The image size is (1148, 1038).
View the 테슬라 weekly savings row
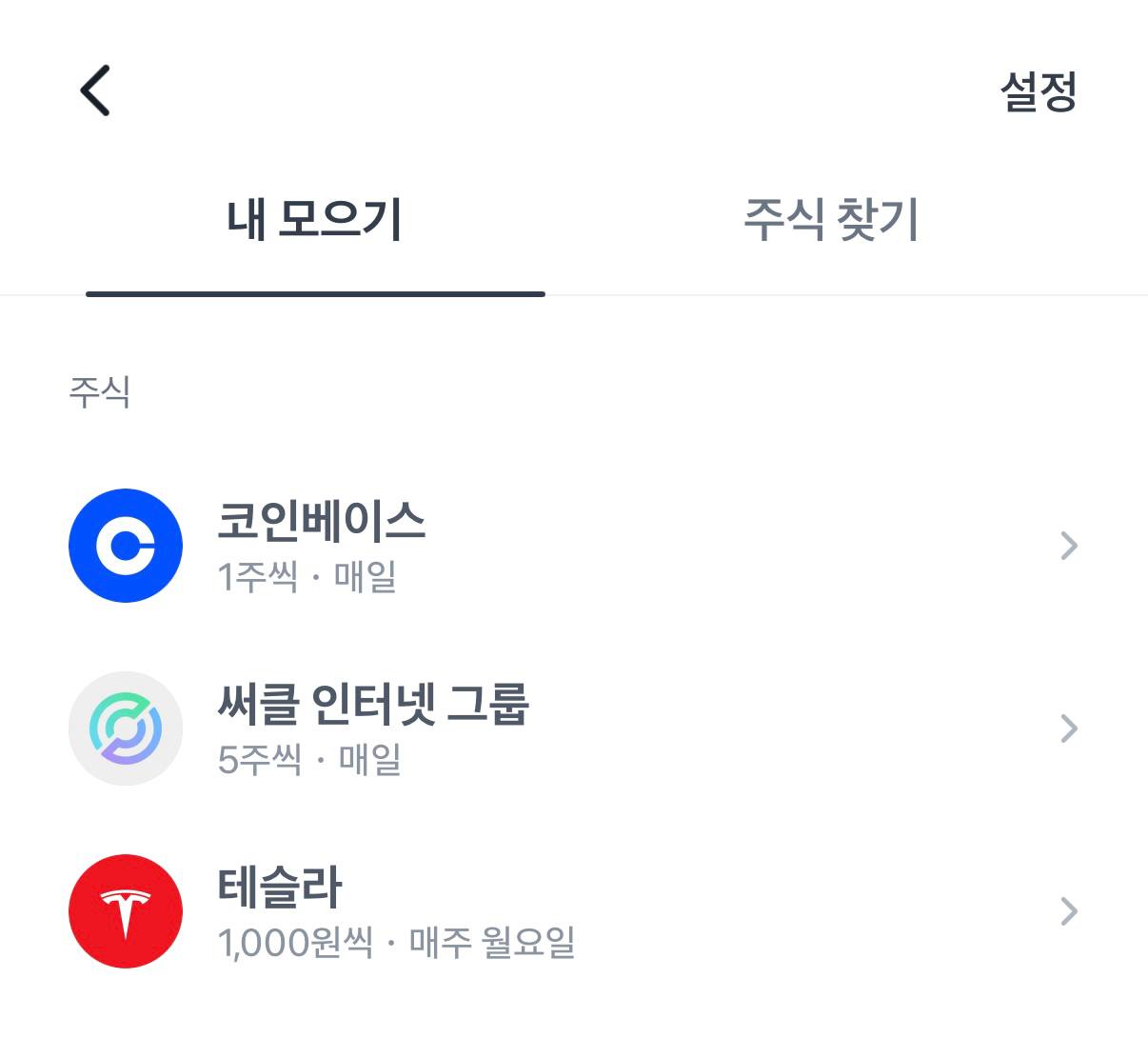[573, 911]
